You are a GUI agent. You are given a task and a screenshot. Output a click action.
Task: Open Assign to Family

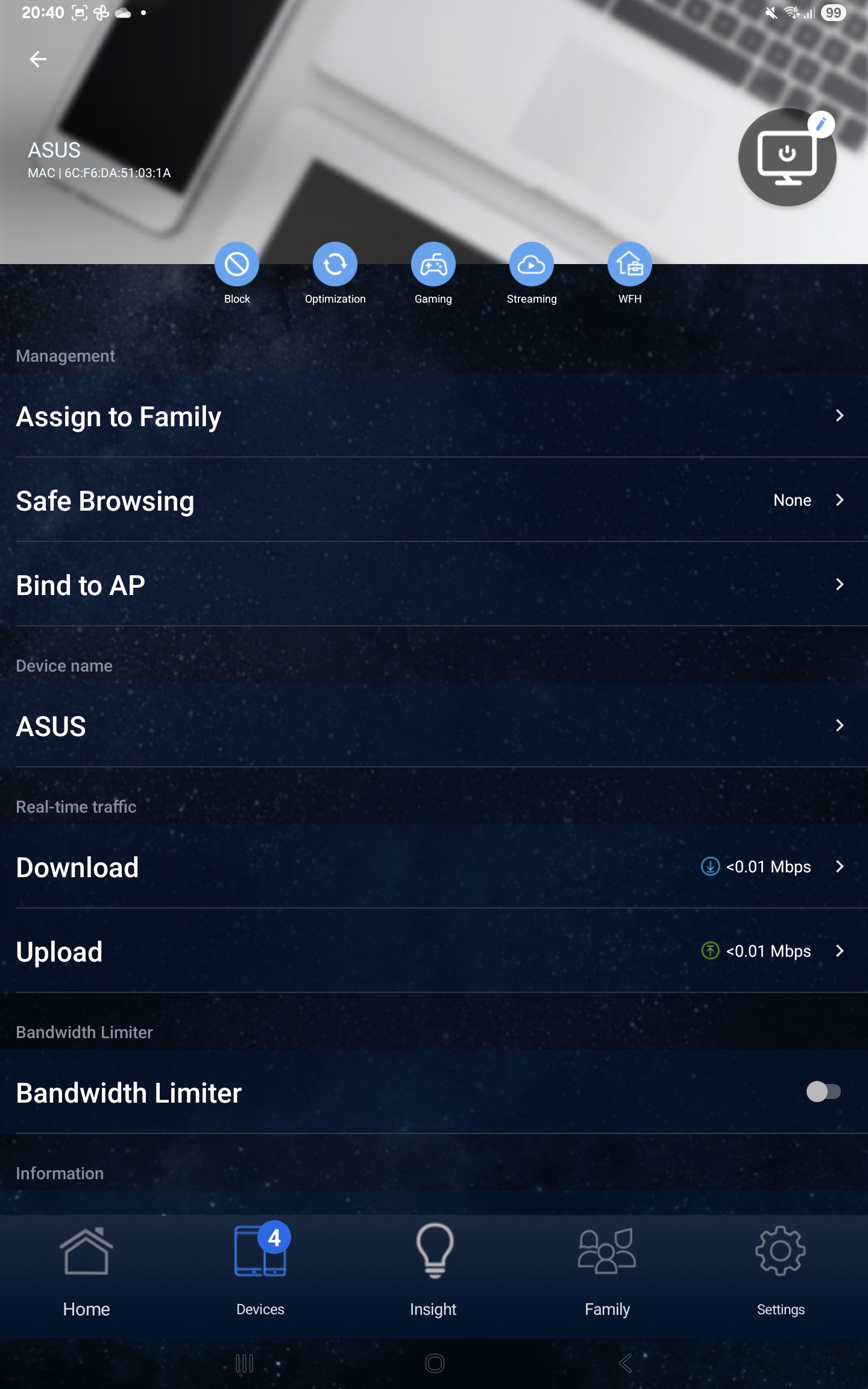434,416
